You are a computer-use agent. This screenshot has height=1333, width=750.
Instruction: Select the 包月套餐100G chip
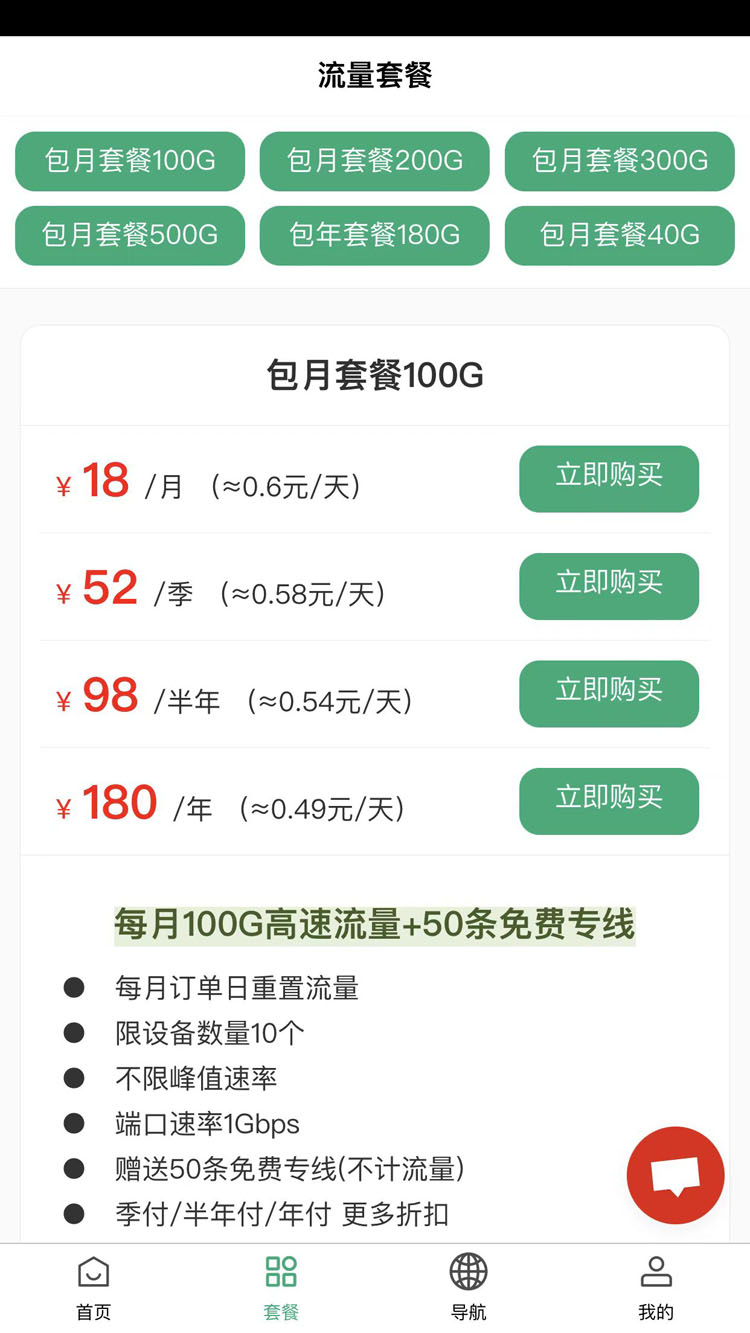click(130, 161)
